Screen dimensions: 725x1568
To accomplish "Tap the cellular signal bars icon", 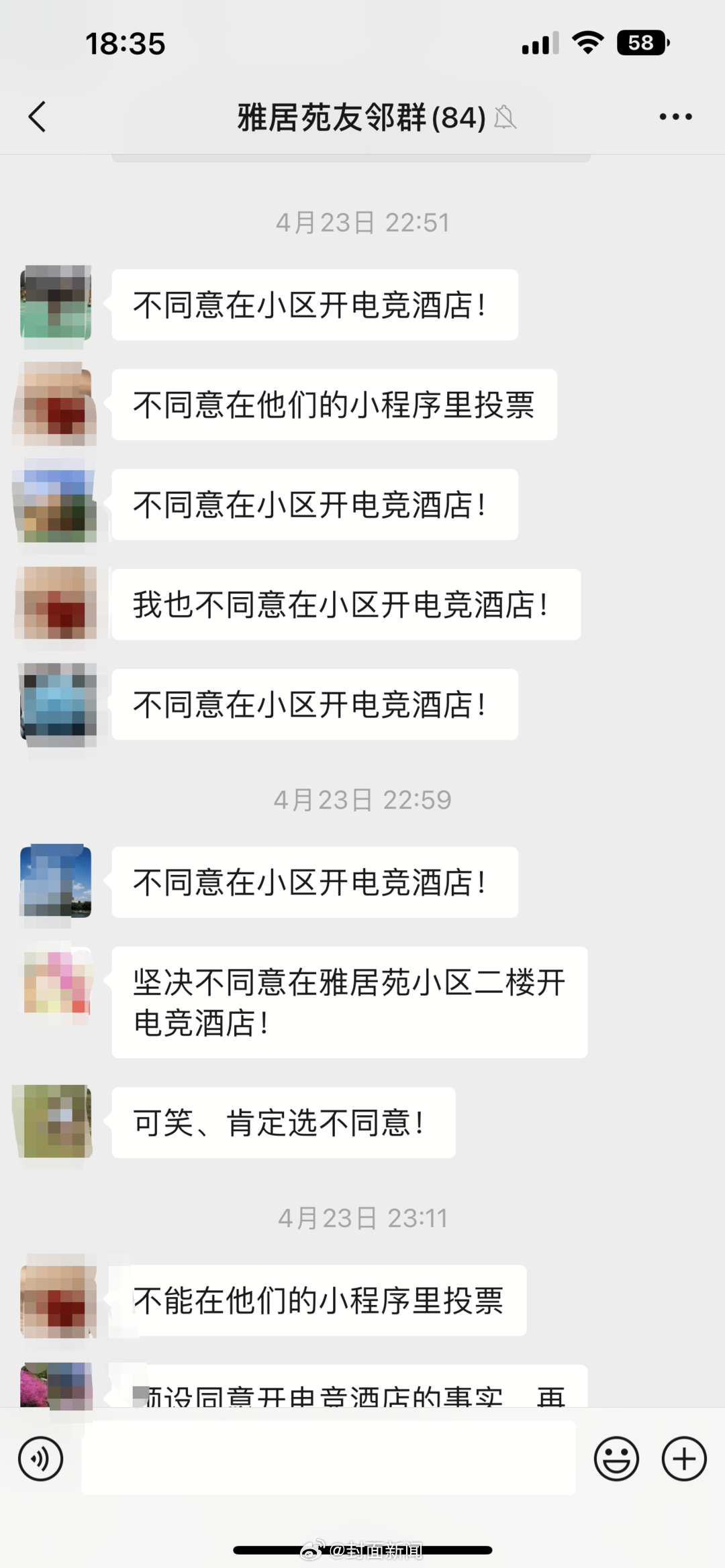I will coord(540,42).
